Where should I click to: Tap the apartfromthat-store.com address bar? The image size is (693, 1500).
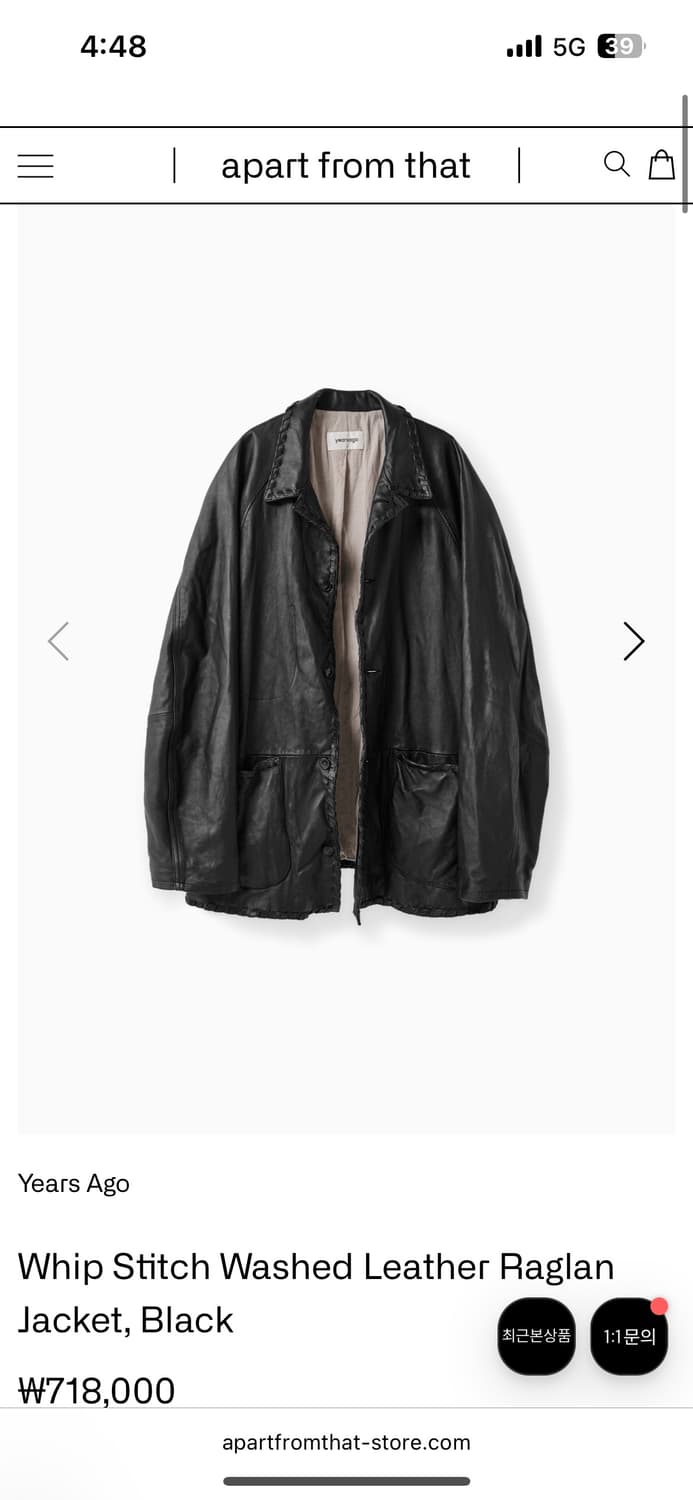[x=346, y=1442]
